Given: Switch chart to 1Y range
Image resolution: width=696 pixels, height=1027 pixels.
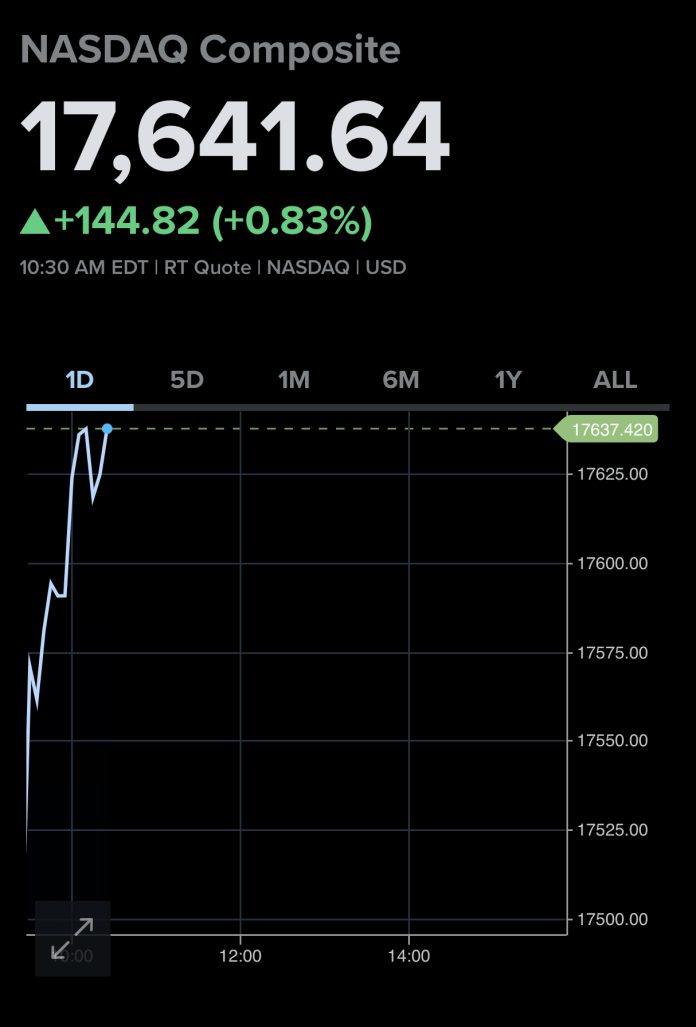Looking at the screenshot, I should tap(508, 380).
